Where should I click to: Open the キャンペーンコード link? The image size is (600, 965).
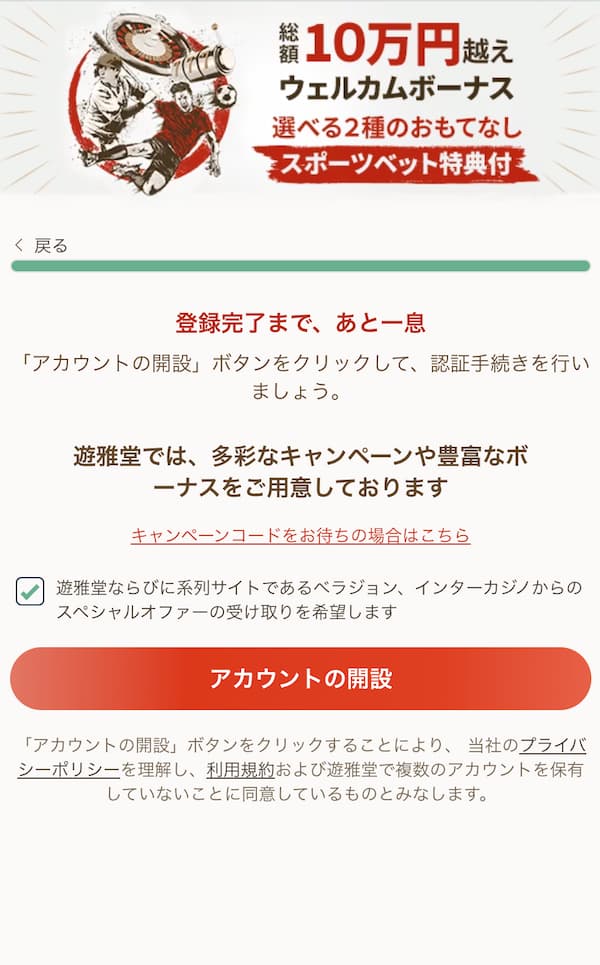coord(300,535)
